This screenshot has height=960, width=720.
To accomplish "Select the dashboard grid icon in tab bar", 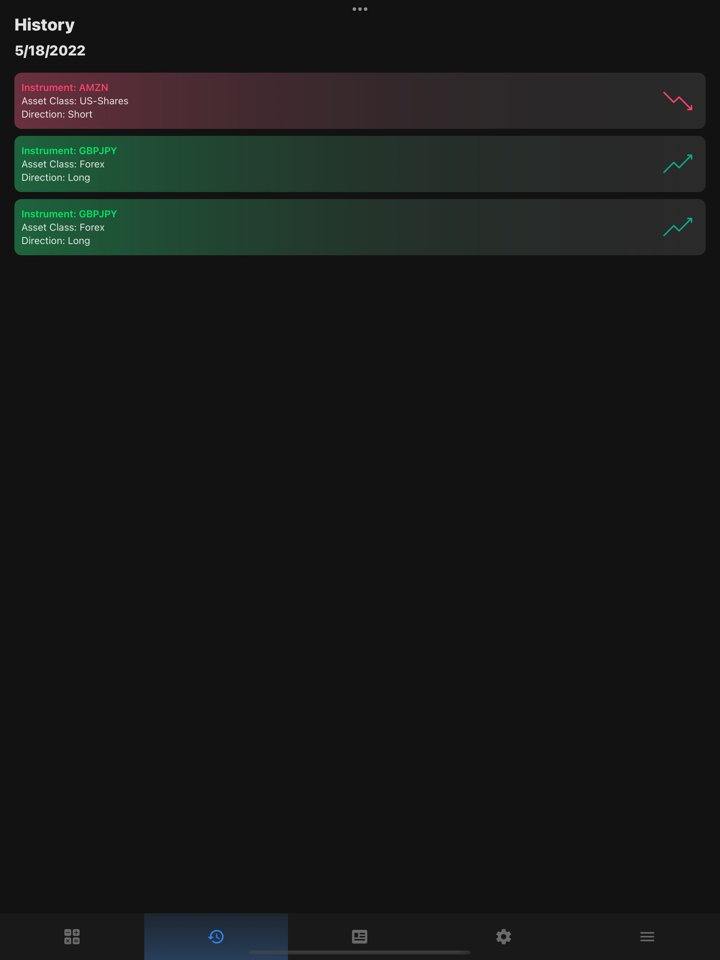I will pos(71,937).
